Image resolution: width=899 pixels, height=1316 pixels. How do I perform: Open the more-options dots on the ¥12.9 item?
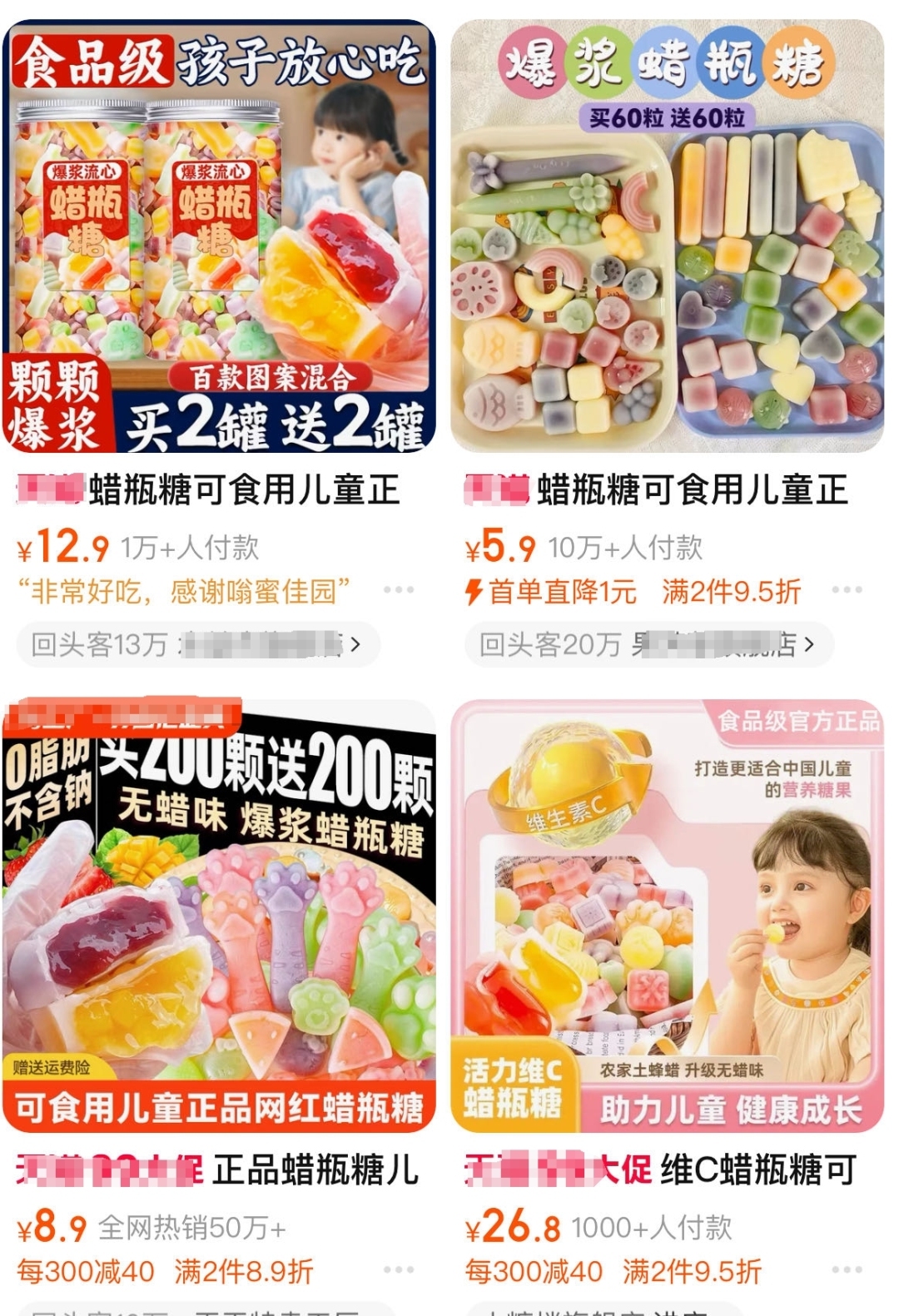click(399, 590)
